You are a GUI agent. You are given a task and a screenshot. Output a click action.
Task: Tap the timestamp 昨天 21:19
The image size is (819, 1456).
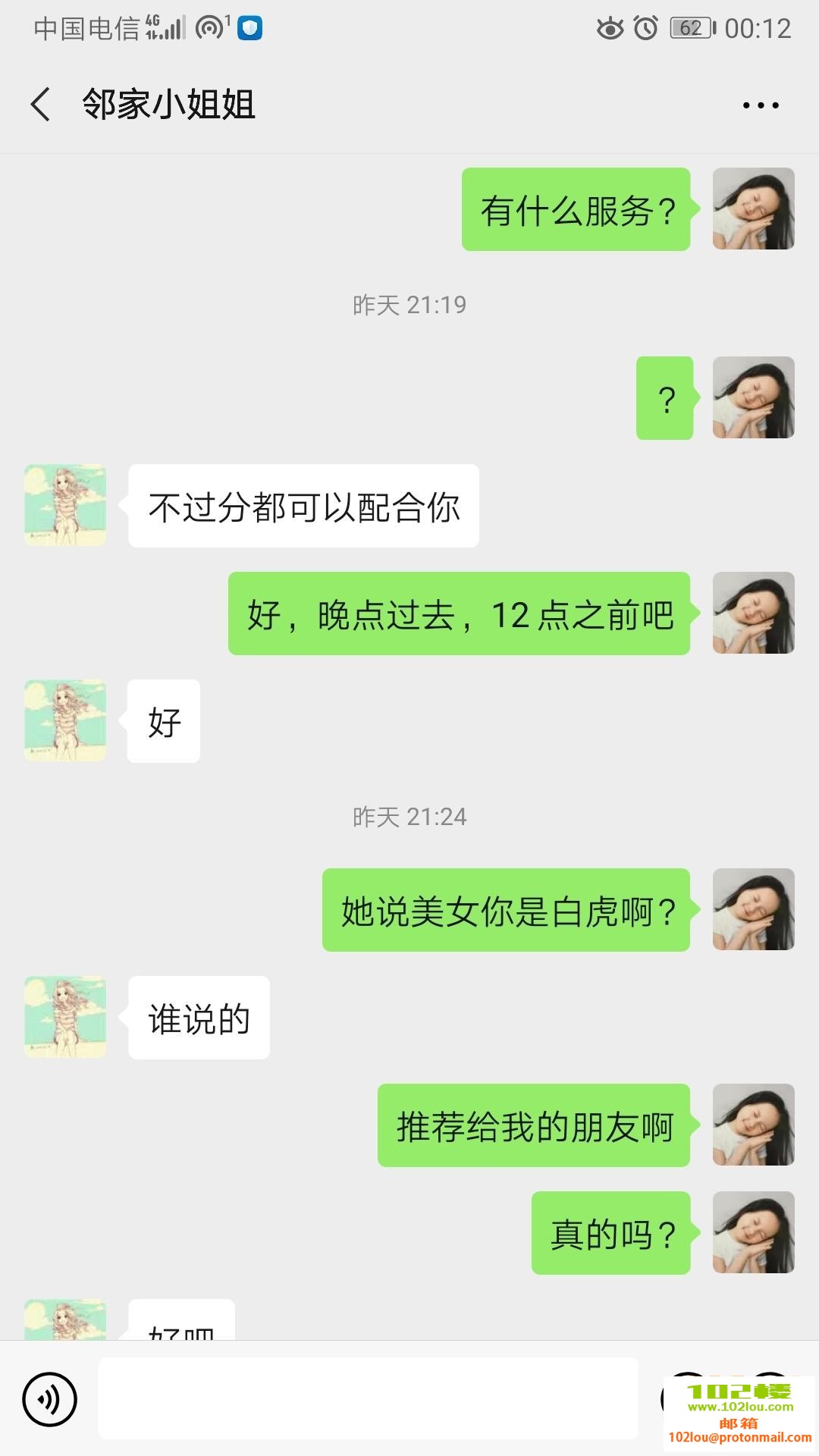(x=409, y=305)
